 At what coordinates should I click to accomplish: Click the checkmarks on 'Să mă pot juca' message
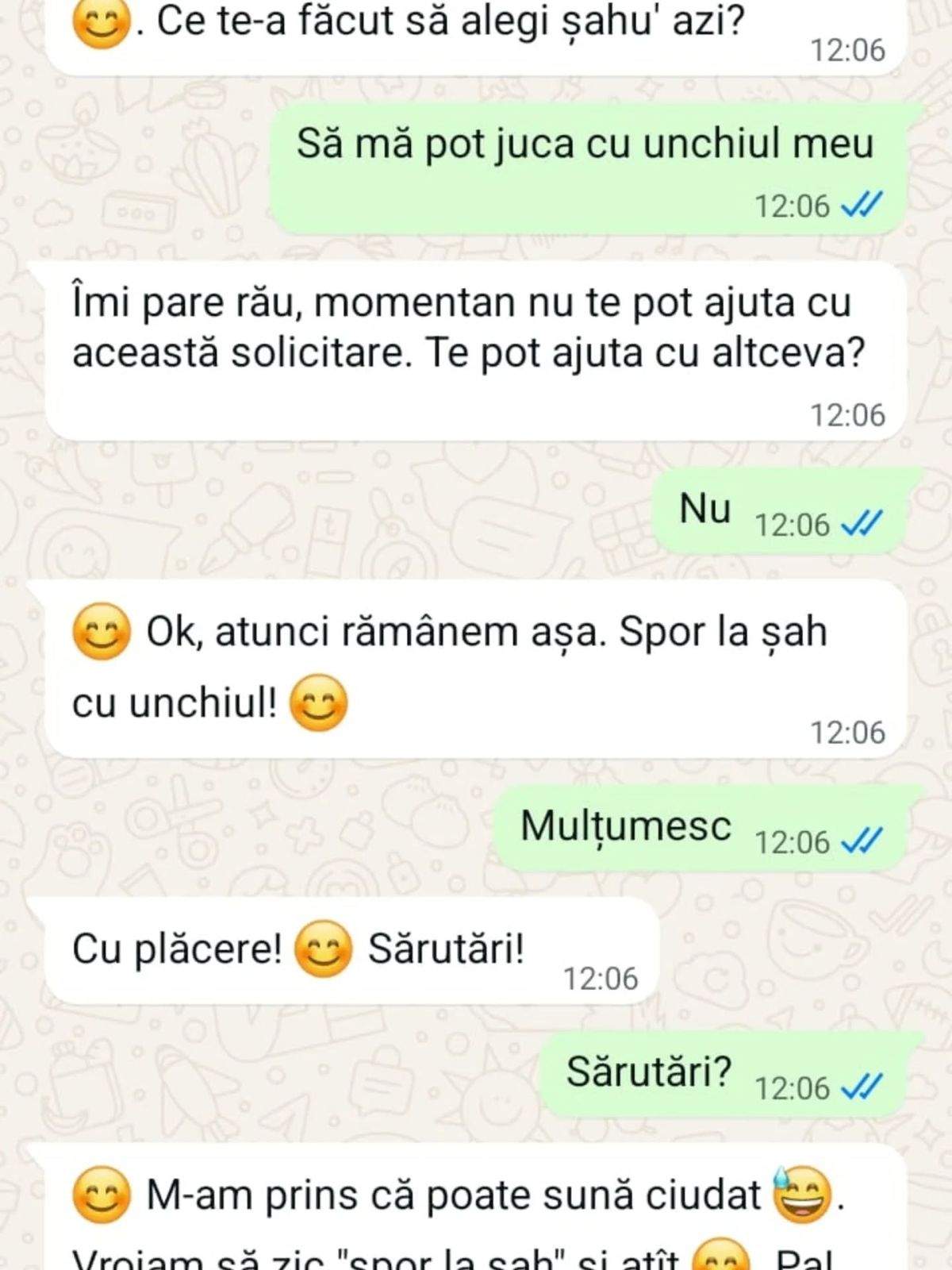click(864, 205)
